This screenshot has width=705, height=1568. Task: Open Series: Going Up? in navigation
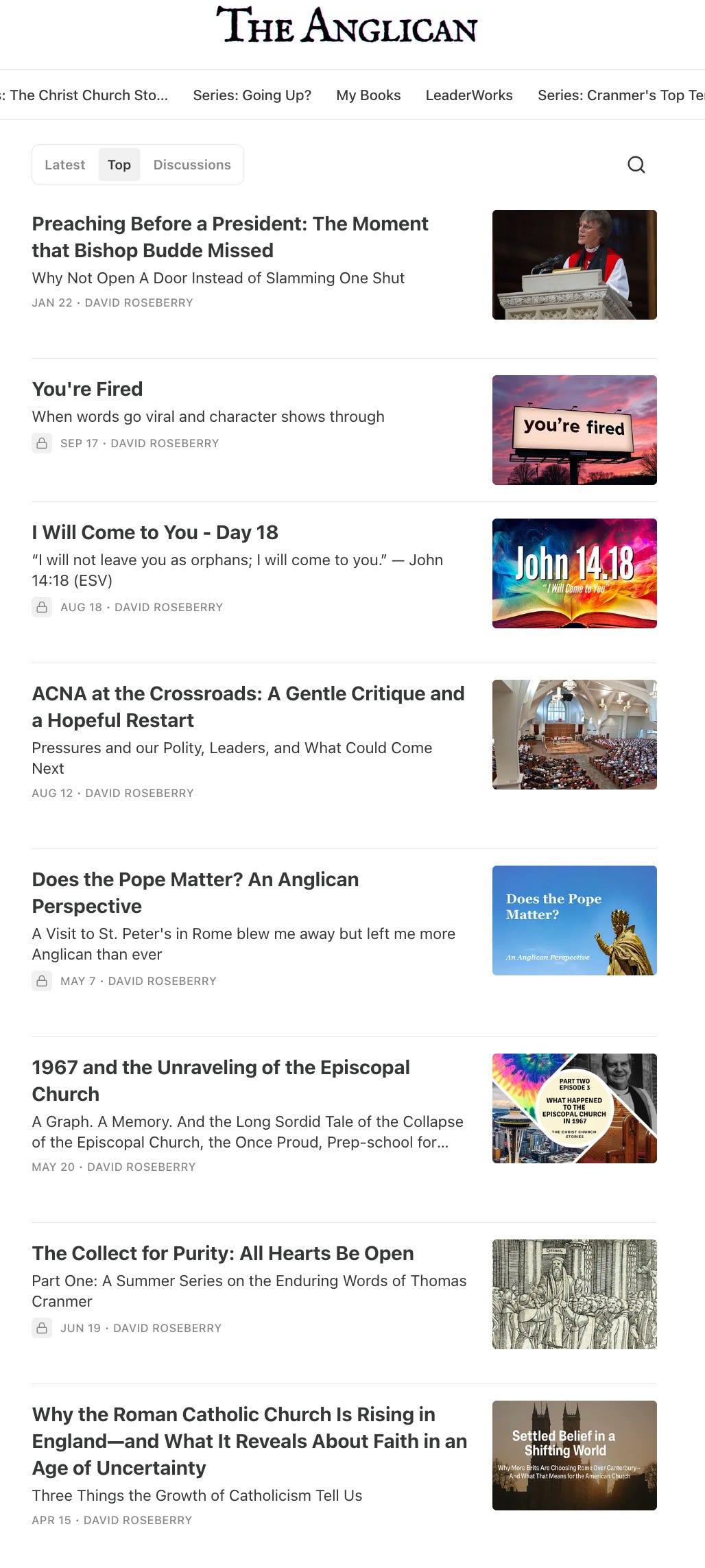[252, 95]
